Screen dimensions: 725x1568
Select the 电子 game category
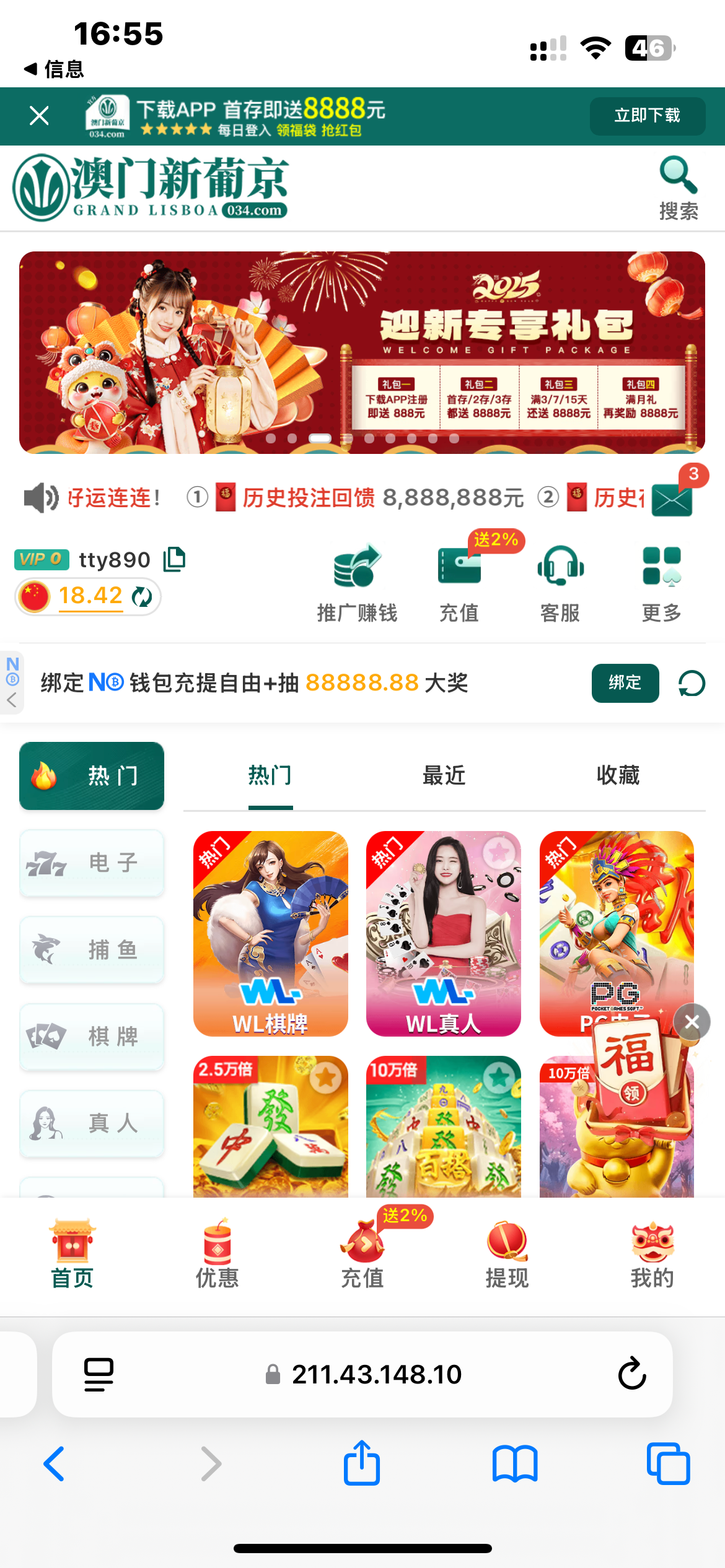92,863
